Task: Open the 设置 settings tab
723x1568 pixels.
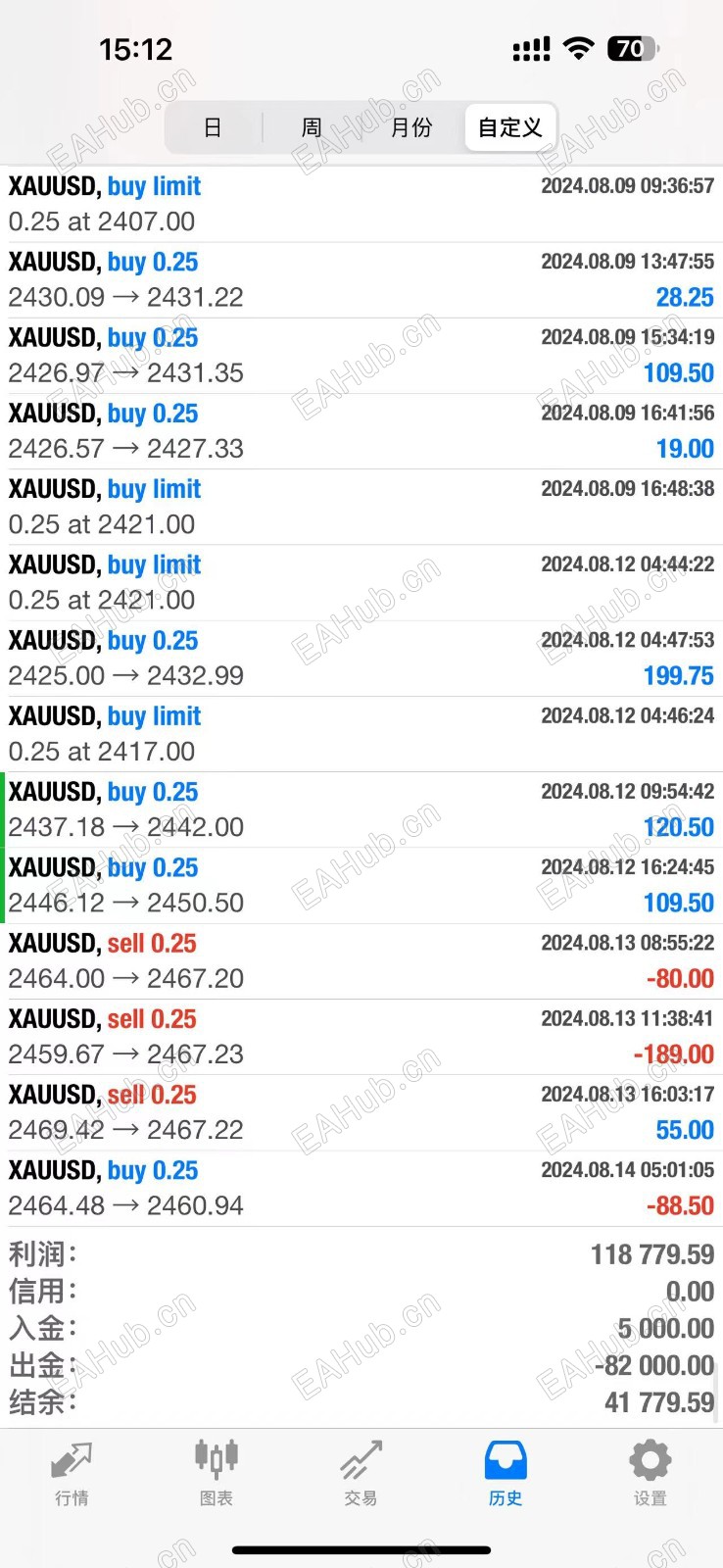Action: point(650,1472)
